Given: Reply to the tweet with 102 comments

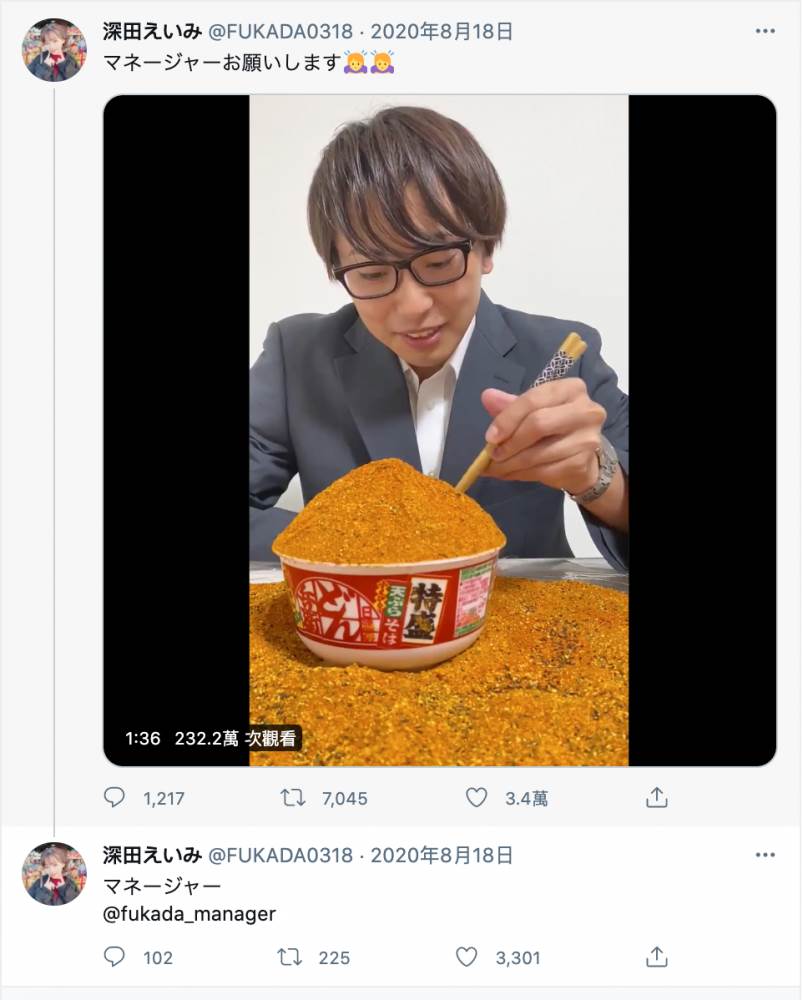Looking at the screenshot, I should pyautogui.click(x=115, y=957).
